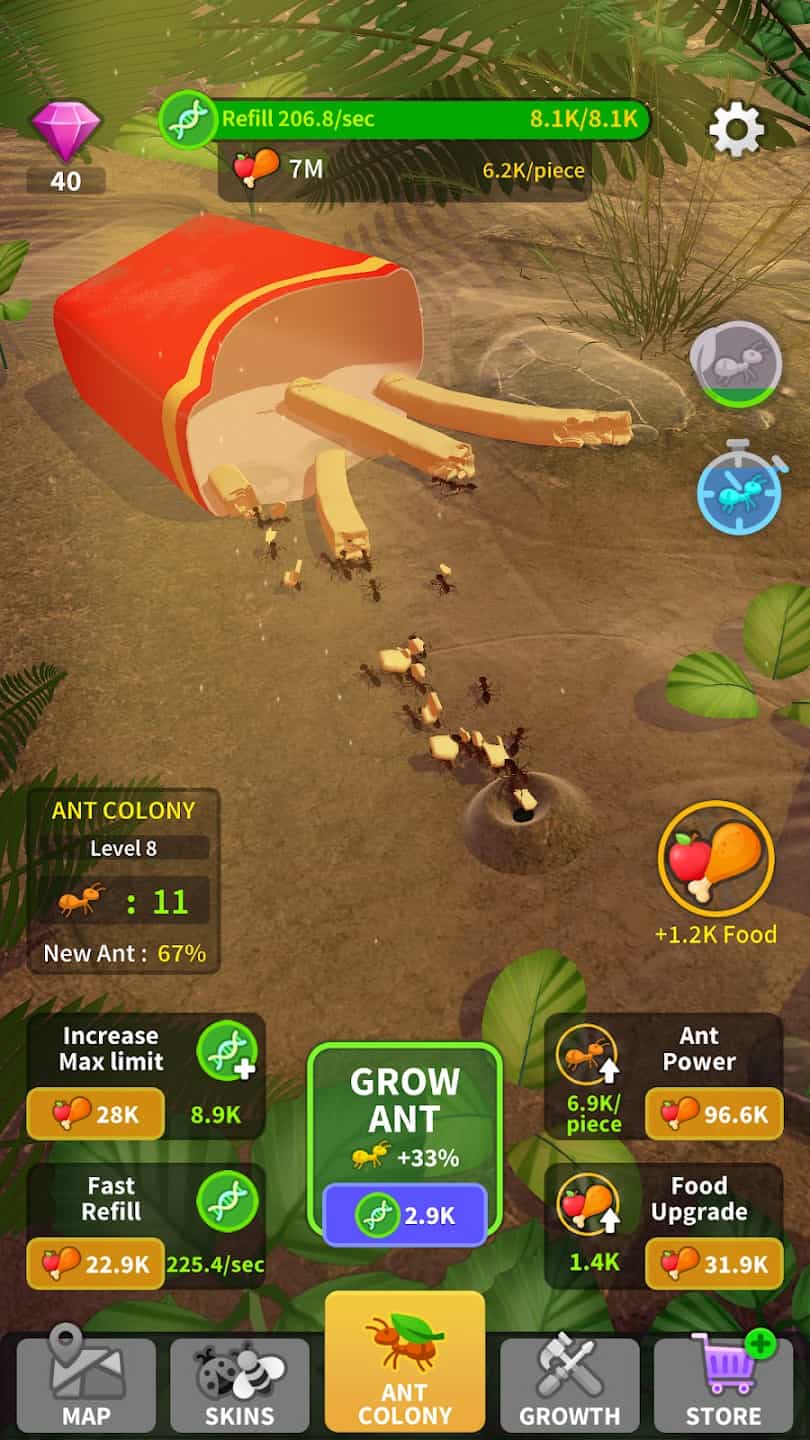
Task: Buy Food Upgrade for 31.9K
Action: pyautogui.click(x=713, y=1263)
